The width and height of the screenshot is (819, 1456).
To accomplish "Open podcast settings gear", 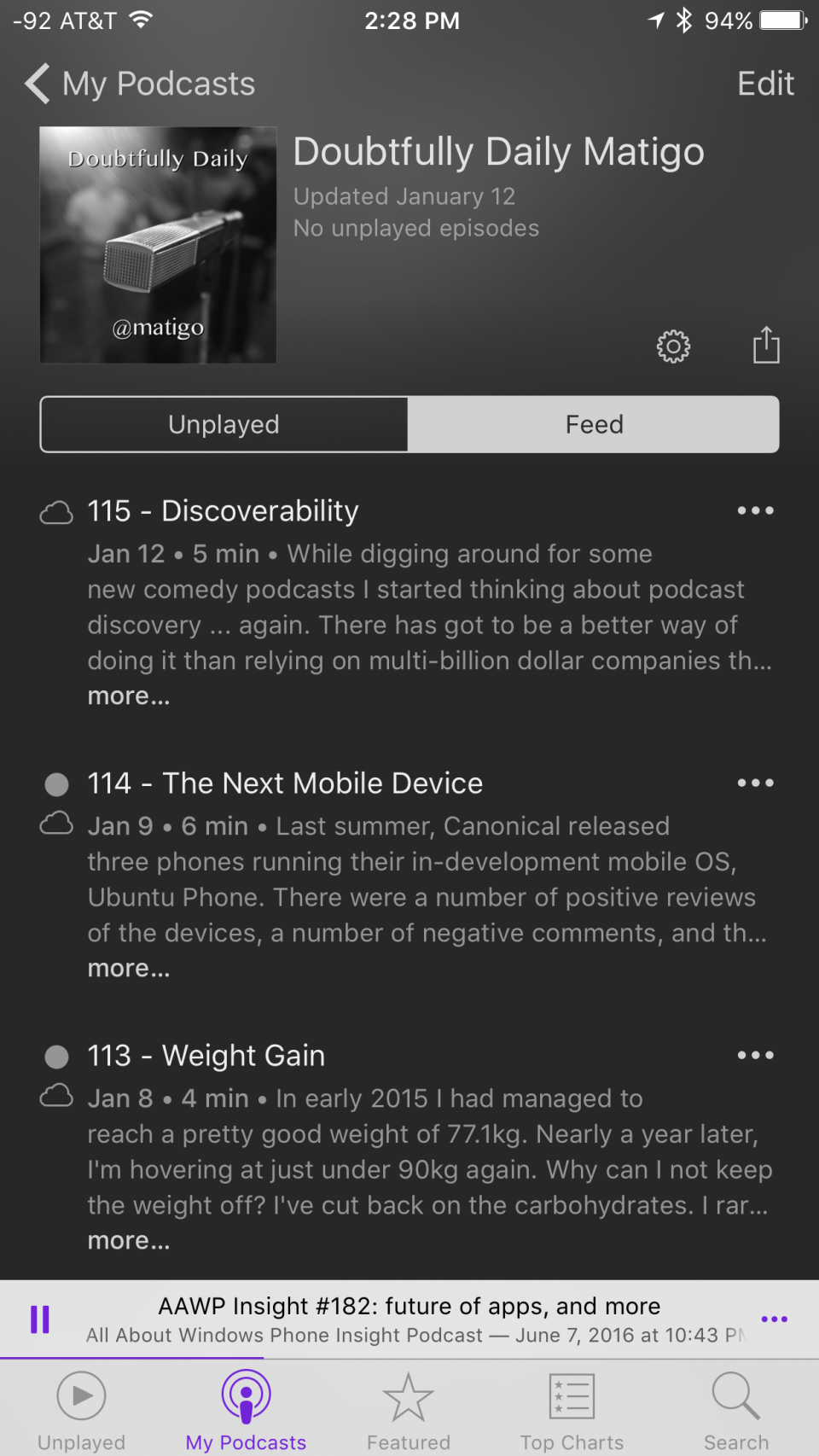I will coord(673,346).
